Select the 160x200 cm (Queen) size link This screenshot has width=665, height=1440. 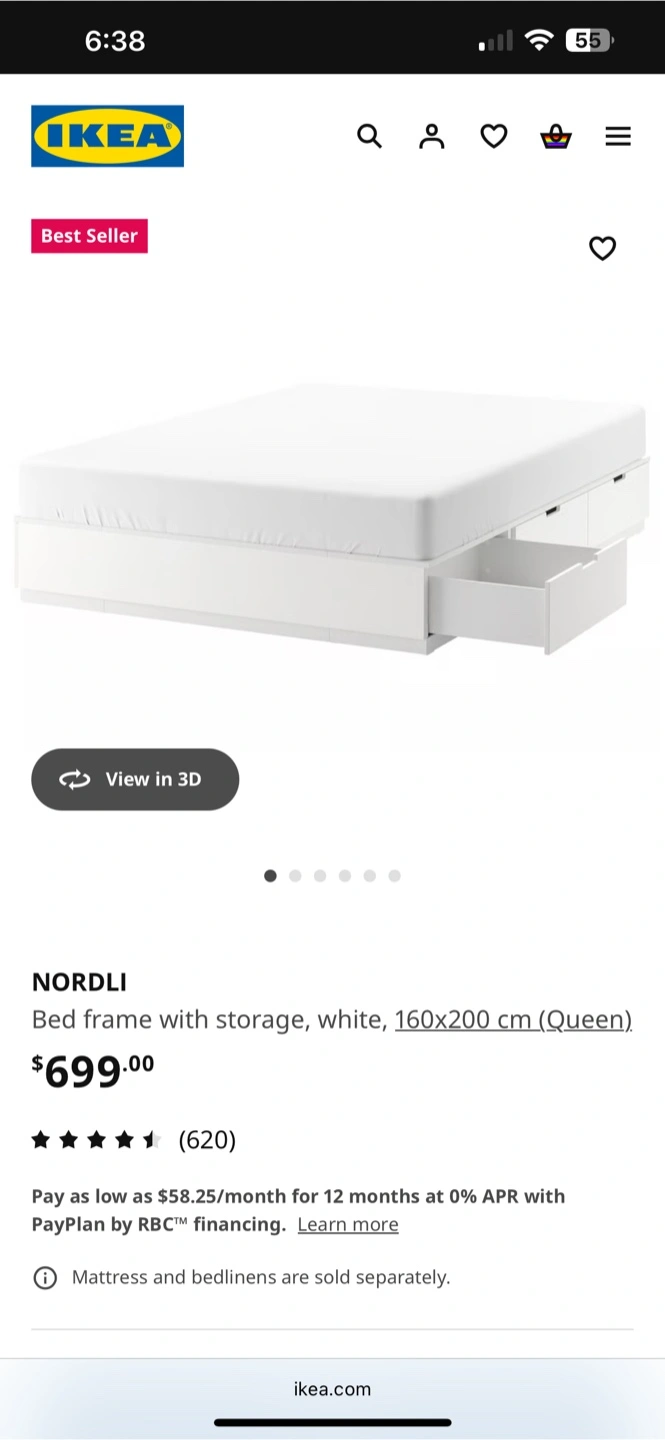pos(513,1020)
